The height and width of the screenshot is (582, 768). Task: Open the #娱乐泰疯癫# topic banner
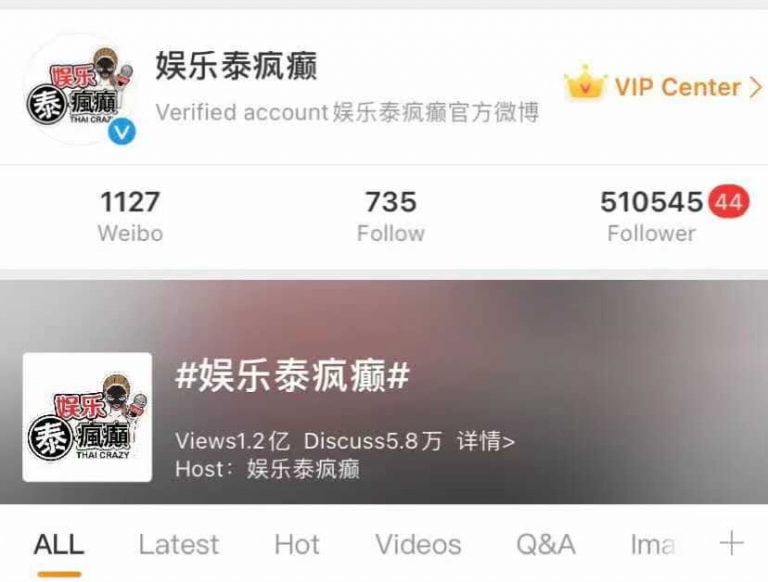coord(293,378)
